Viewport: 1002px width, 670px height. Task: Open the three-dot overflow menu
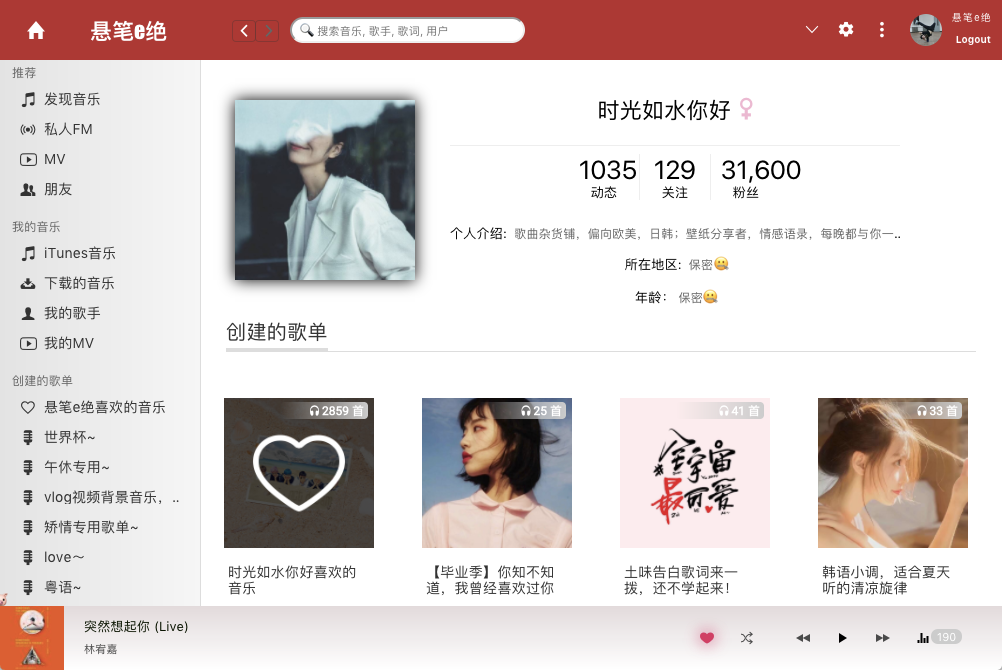pyautogui.click(x=881, y=30)
